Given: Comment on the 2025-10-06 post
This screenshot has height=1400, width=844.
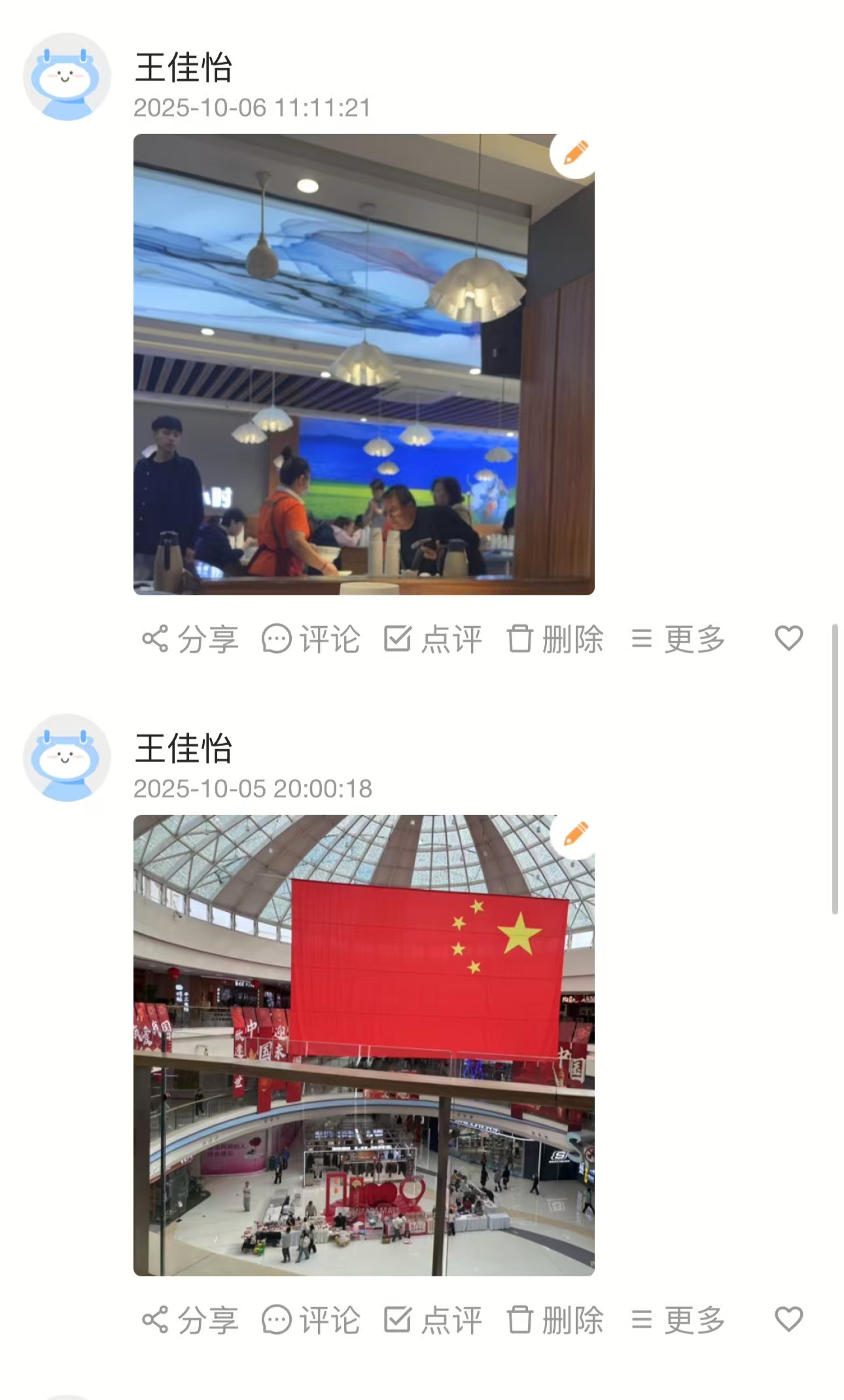Looking at the screenshot, I should tap(311, 639).
